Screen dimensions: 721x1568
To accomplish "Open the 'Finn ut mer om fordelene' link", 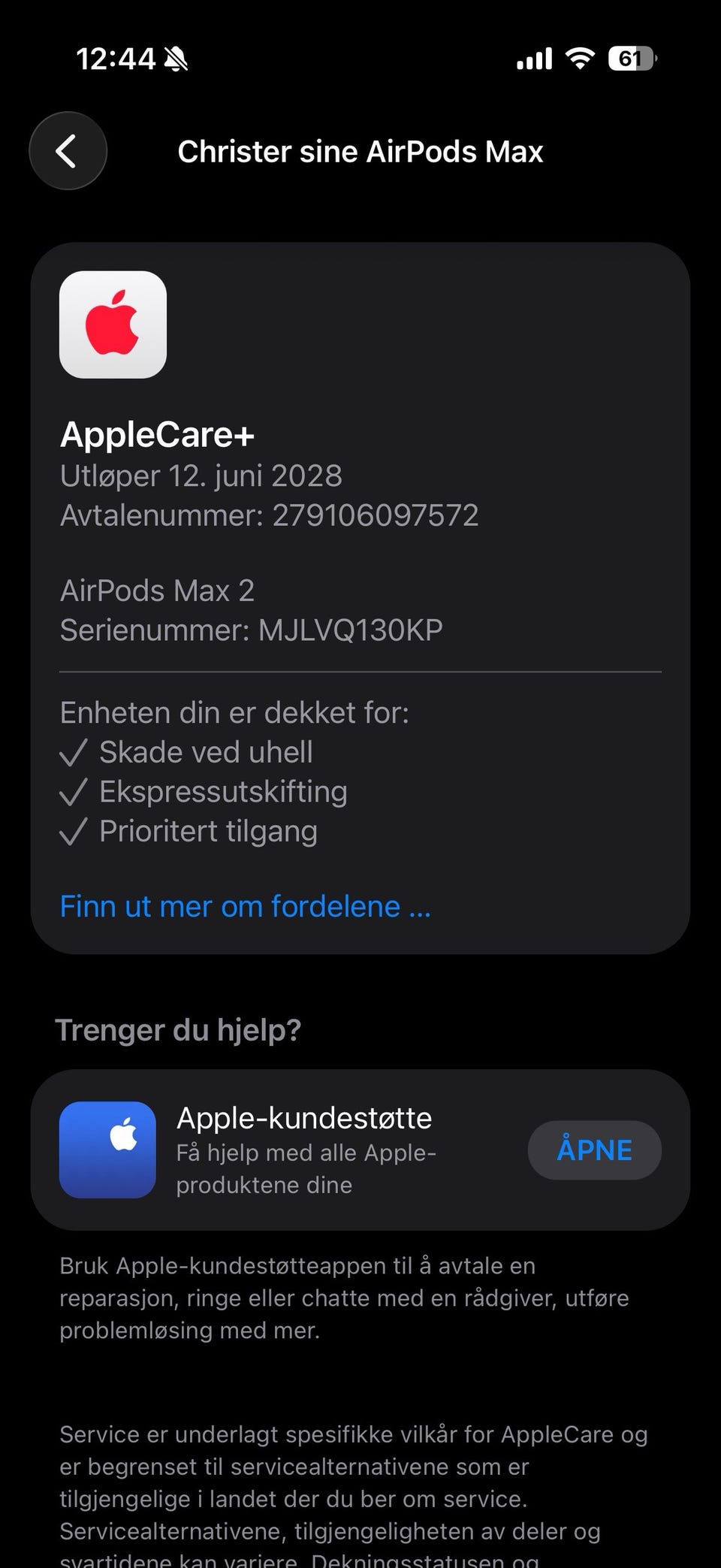I will point(245,906).
